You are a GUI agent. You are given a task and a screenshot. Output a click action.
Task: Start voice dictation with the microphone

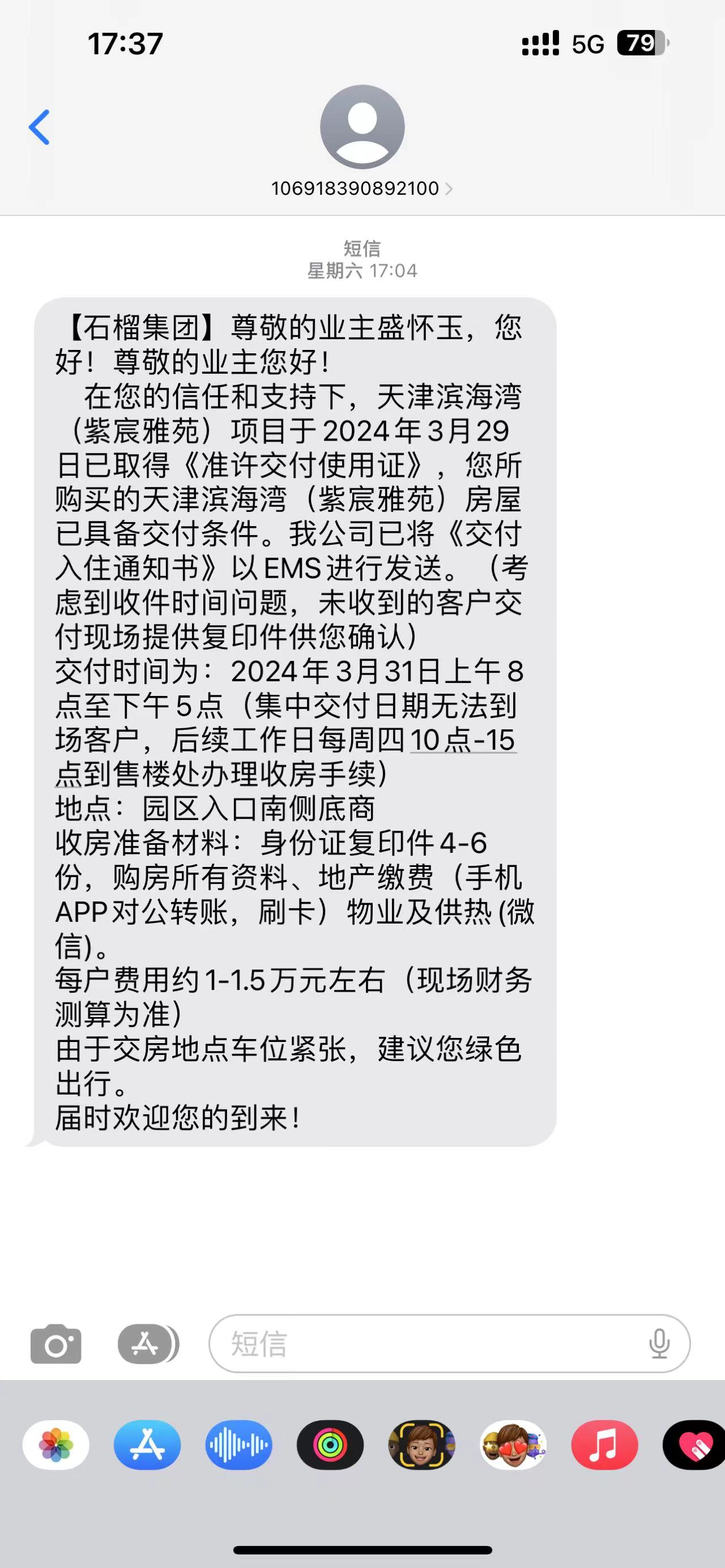click(659, 1343)
